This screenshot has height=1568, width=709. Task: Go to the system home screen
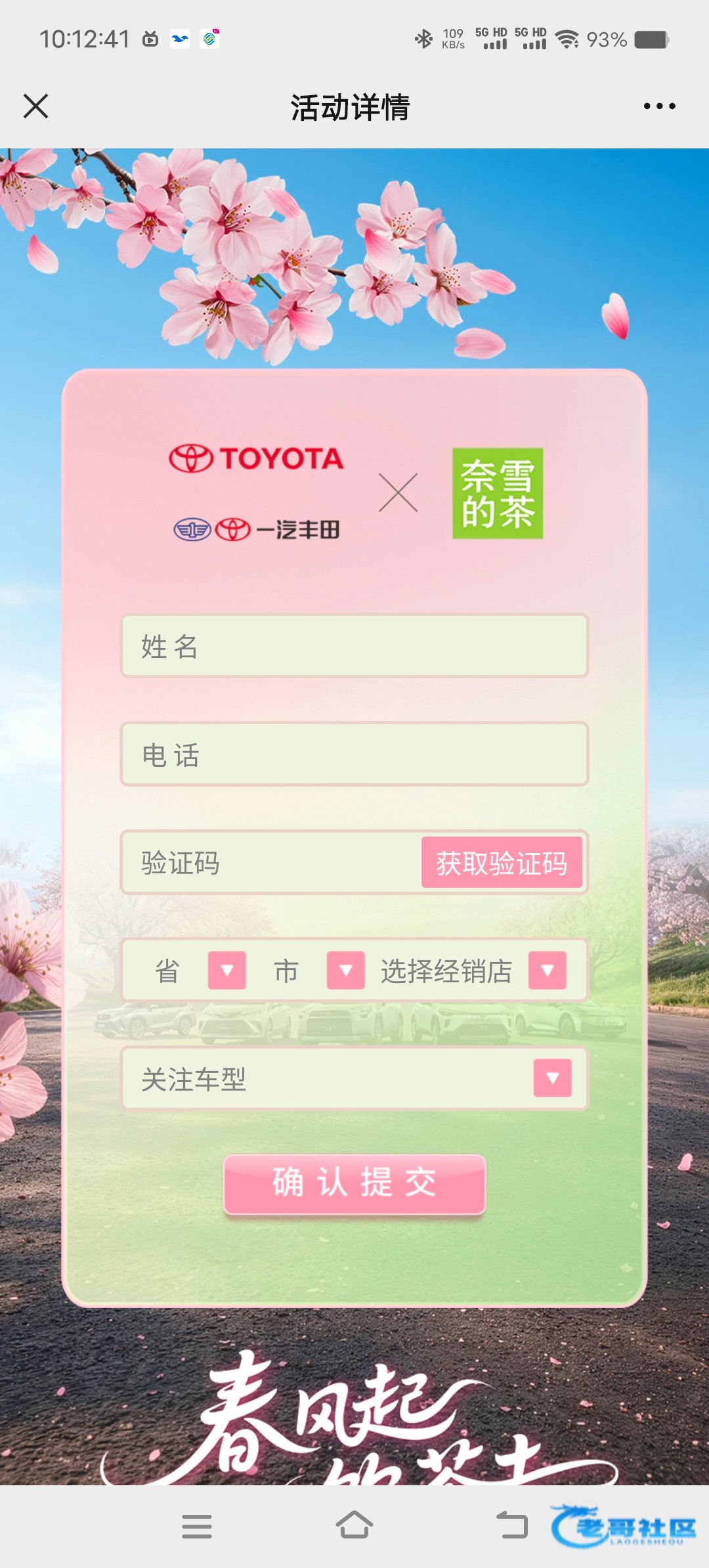354,1525
